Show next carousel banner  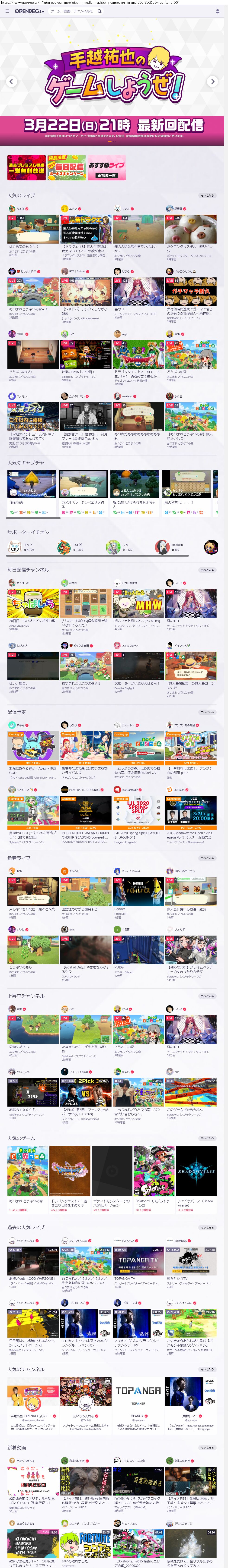[x=212, y=81]
